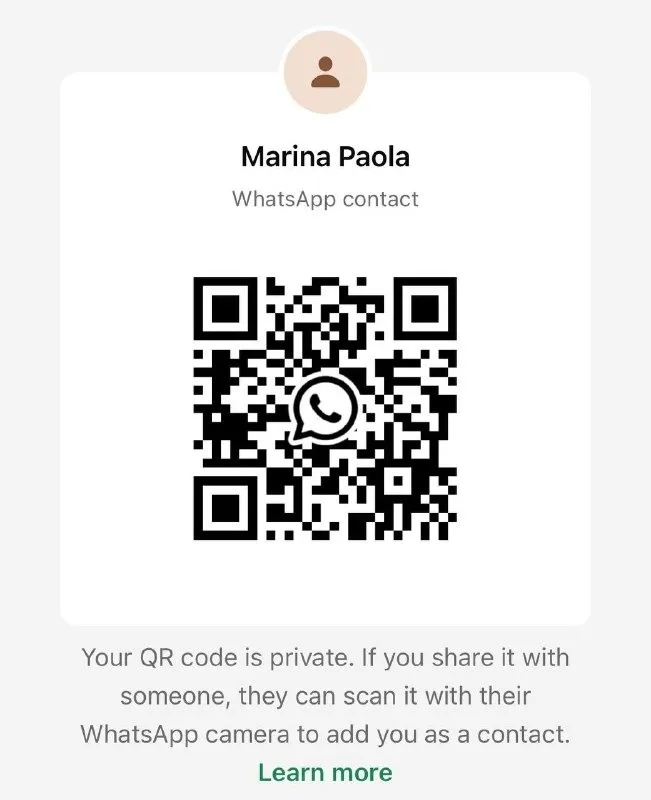Open the Learn more link
The height and width of the screenshot is (800, 651).
[x=325, y=772]
